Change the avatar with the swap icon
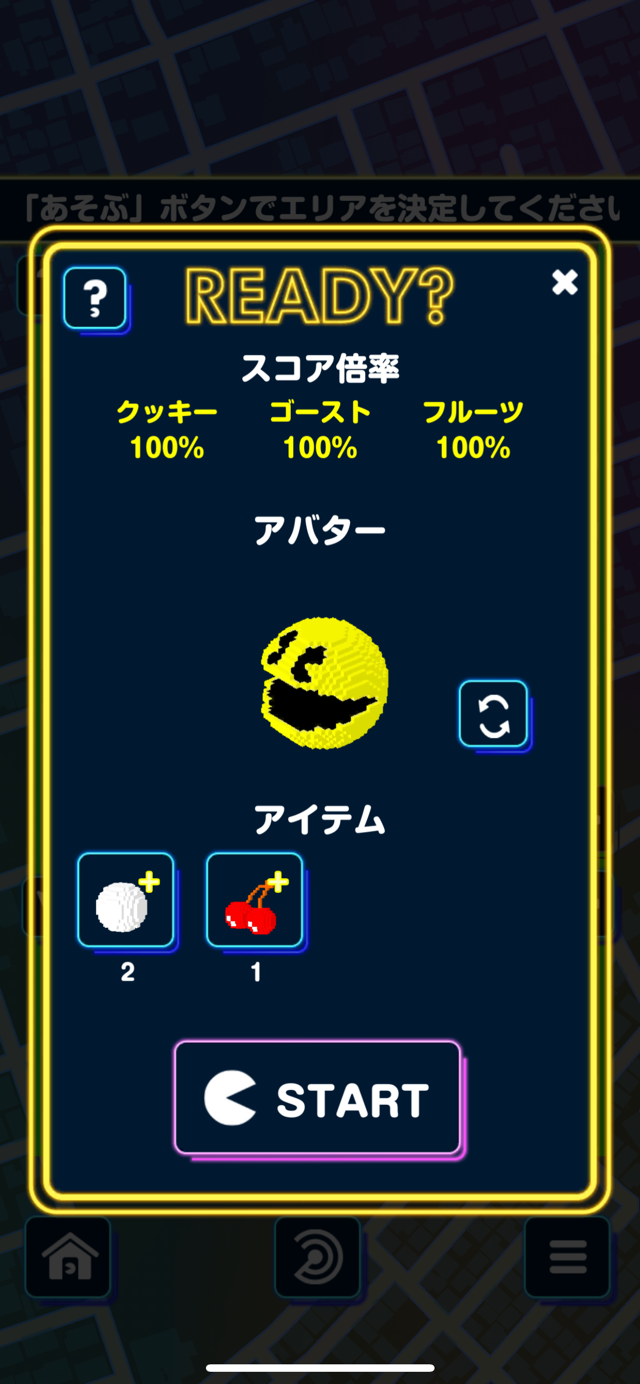Image resolution: width=640 pixels, height=1384 pixels. tap(493, 714)
